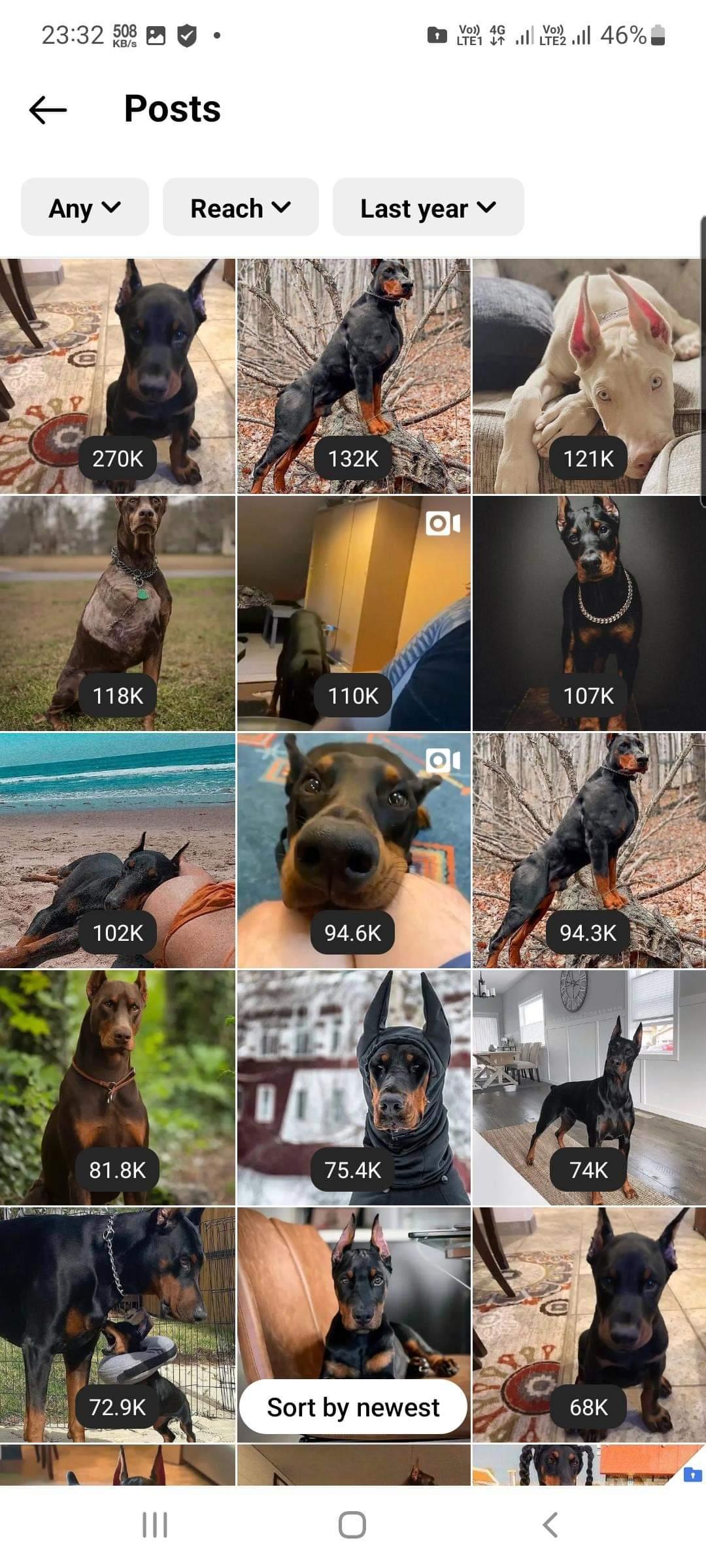Open the Reach metric dropdown
Screen dimensions: 706x1568
[241, 207]
